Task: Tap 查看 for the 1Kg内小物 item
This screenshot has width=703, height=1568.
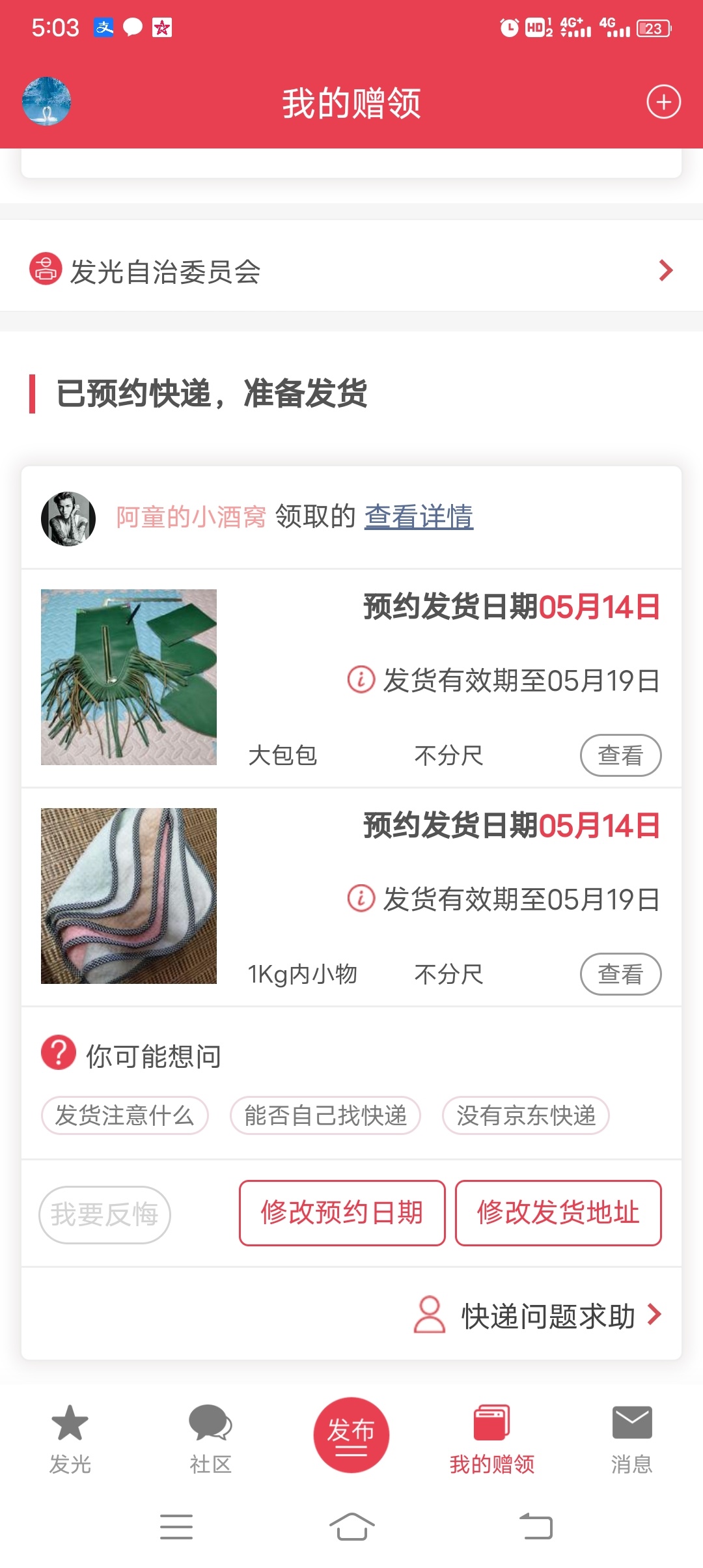Action: tap(620, 974)
